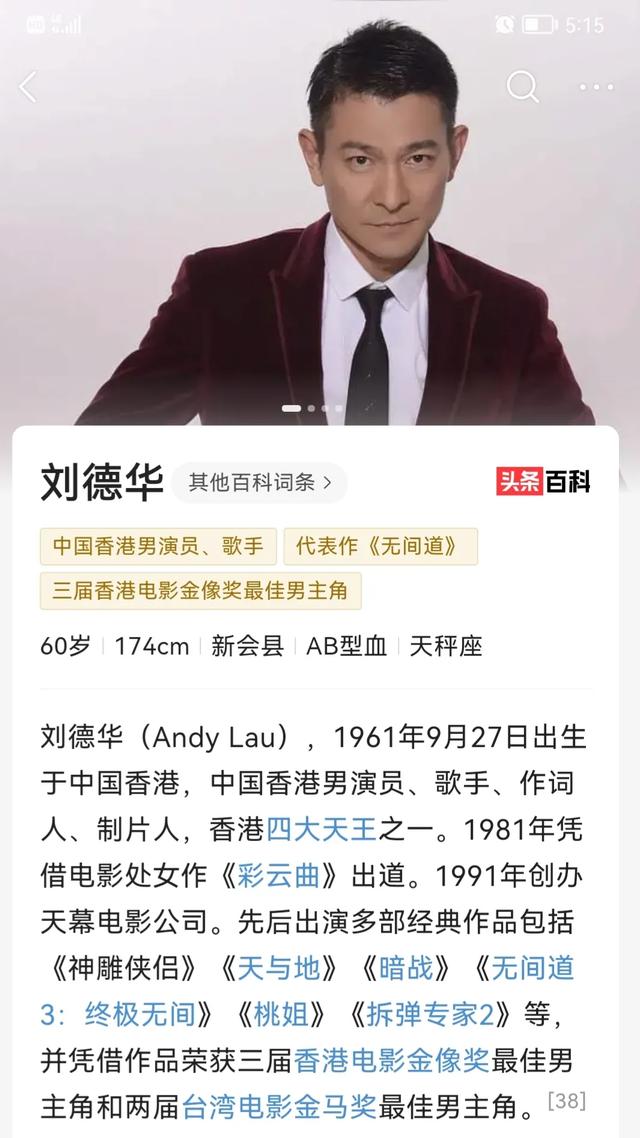
Task: Open the 四大天王 link
Action: tap(321, 830)
